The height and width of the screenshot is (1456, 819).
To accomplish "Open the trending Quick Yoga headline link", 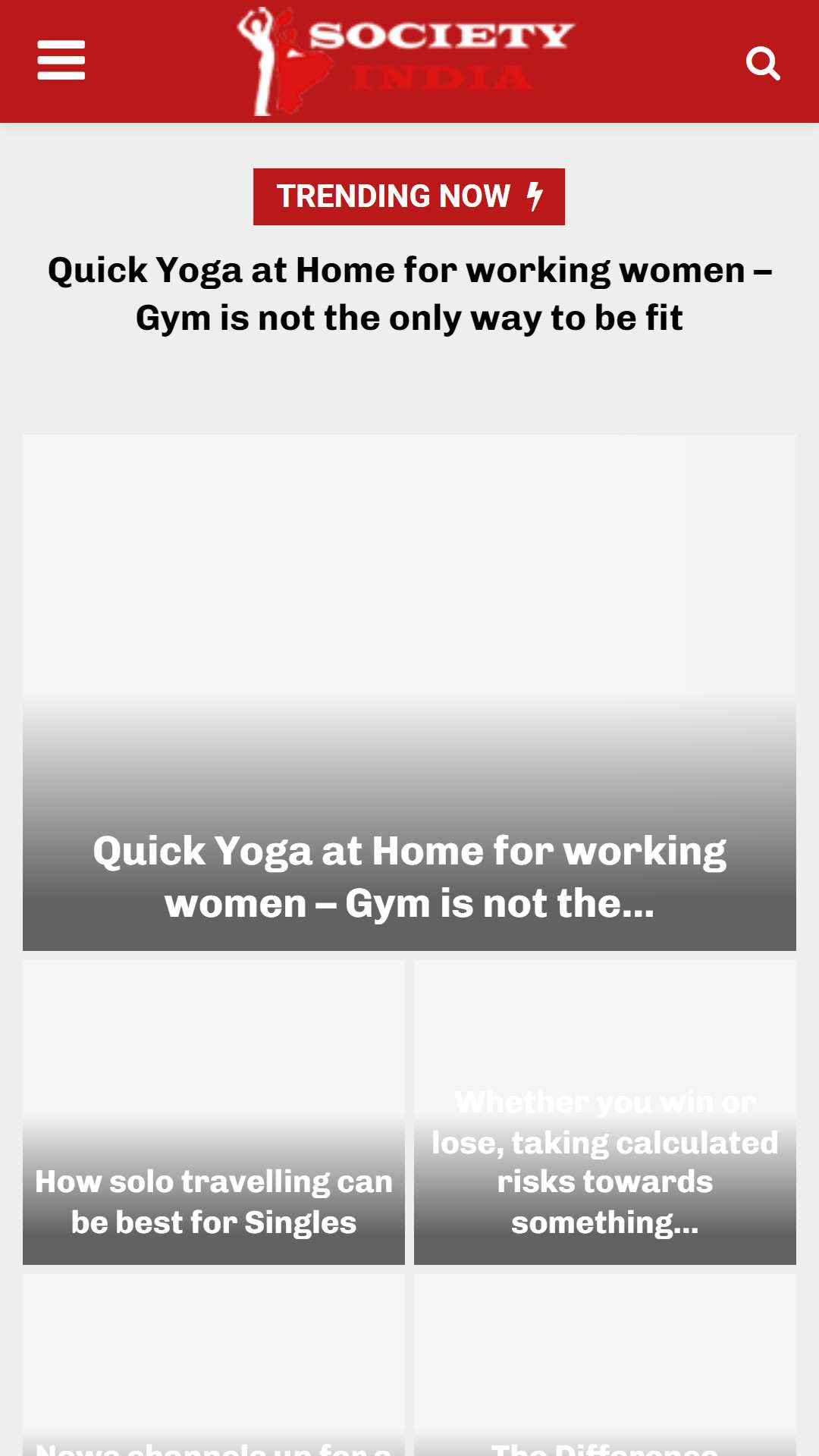I will click(409, 294).
